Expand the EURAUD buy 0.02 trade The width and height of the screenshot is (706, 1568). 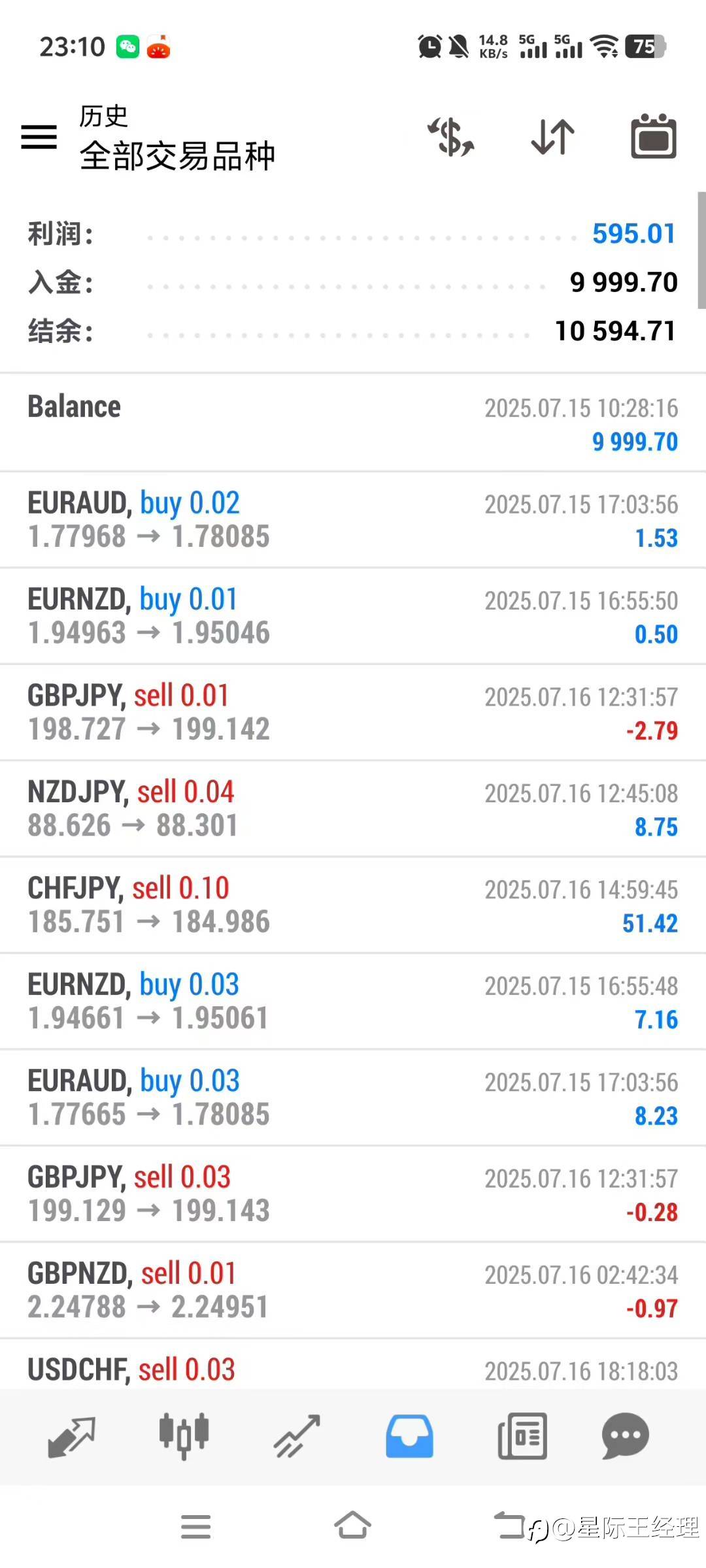point(353,520)
